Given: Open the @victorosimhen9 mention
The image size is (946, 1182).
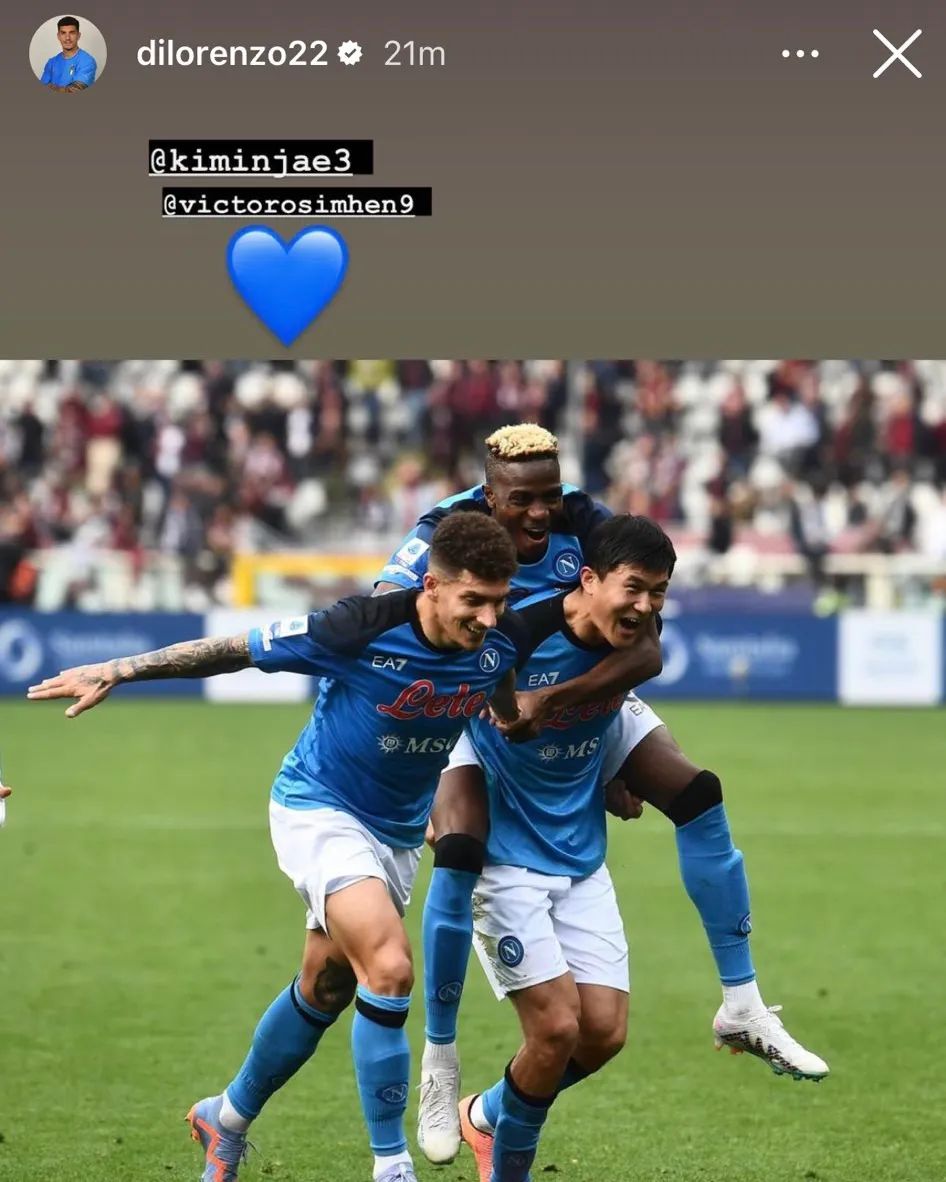Looking at the screenshot, I should pyautogui.click(x=296, y=203).
